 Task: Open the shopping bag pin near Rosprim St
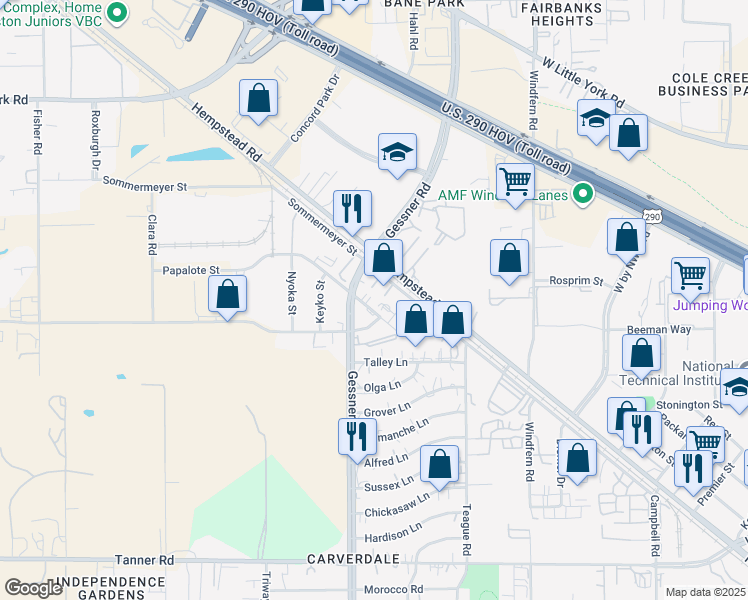[509, 258]
